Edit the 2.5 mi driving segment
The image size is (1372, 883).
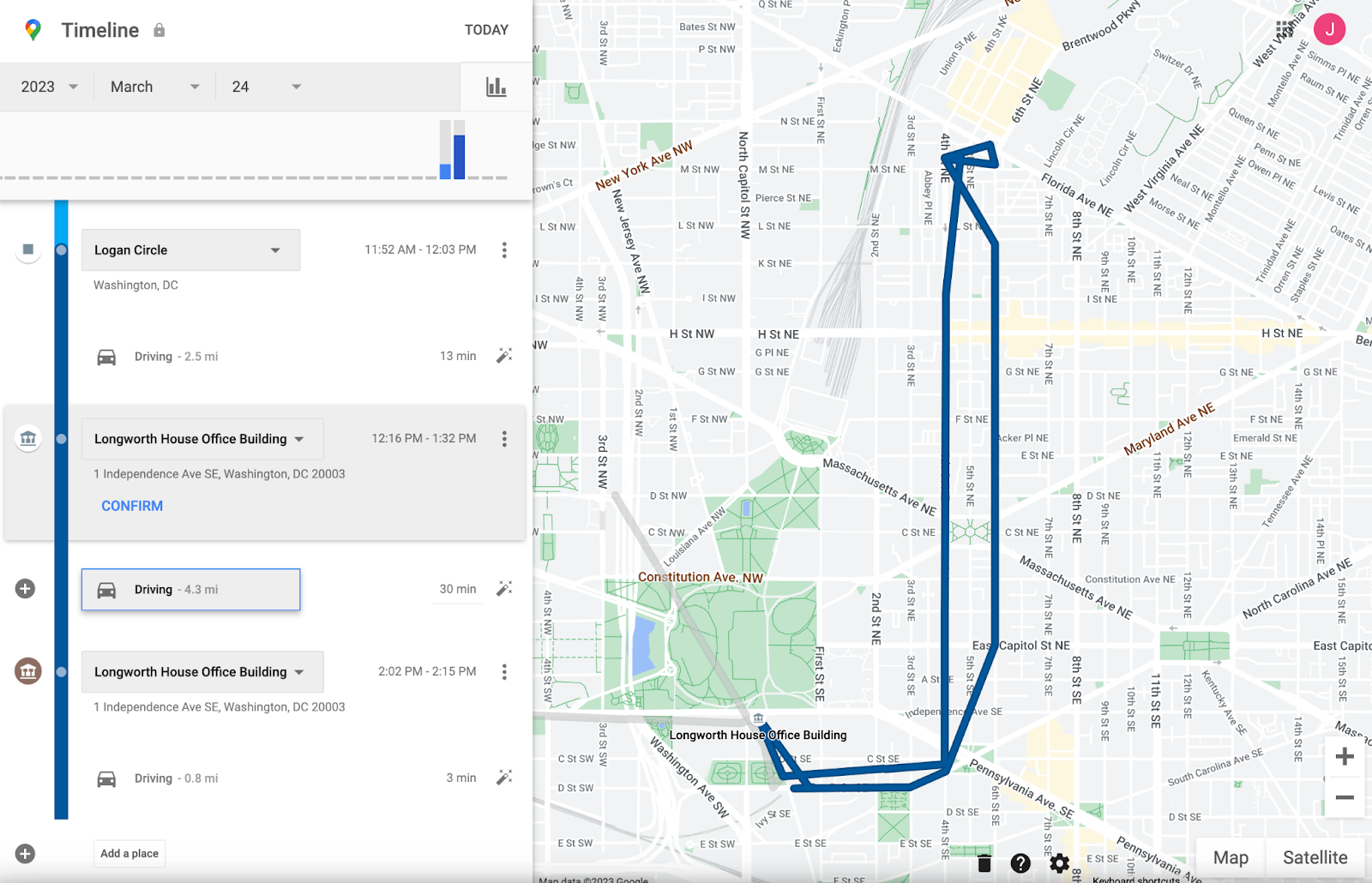point(504,356)
